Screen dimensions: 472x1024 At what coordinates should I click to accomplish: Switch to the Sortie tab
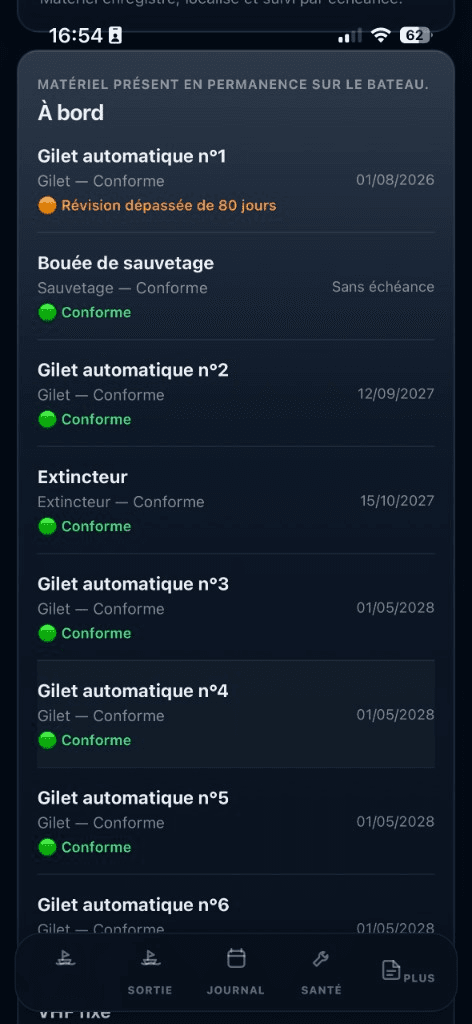point(150,972)
